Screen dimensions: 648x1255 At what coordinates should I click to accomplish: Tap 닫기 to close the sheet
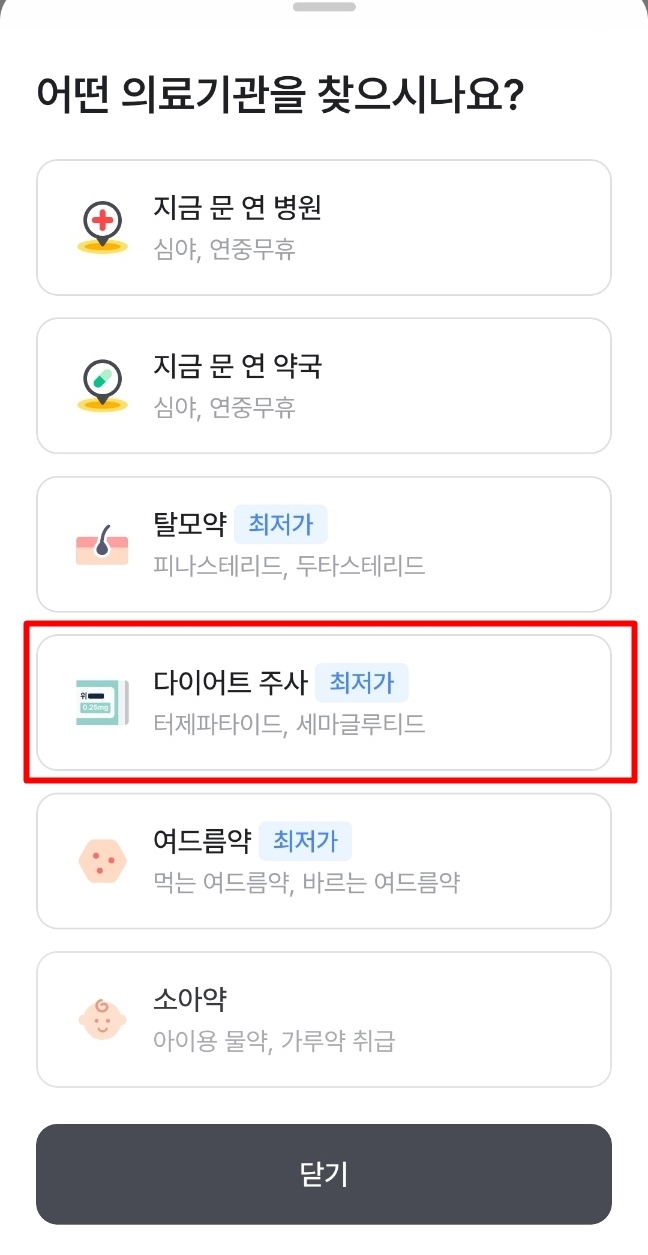click(x=324, y=1174)
